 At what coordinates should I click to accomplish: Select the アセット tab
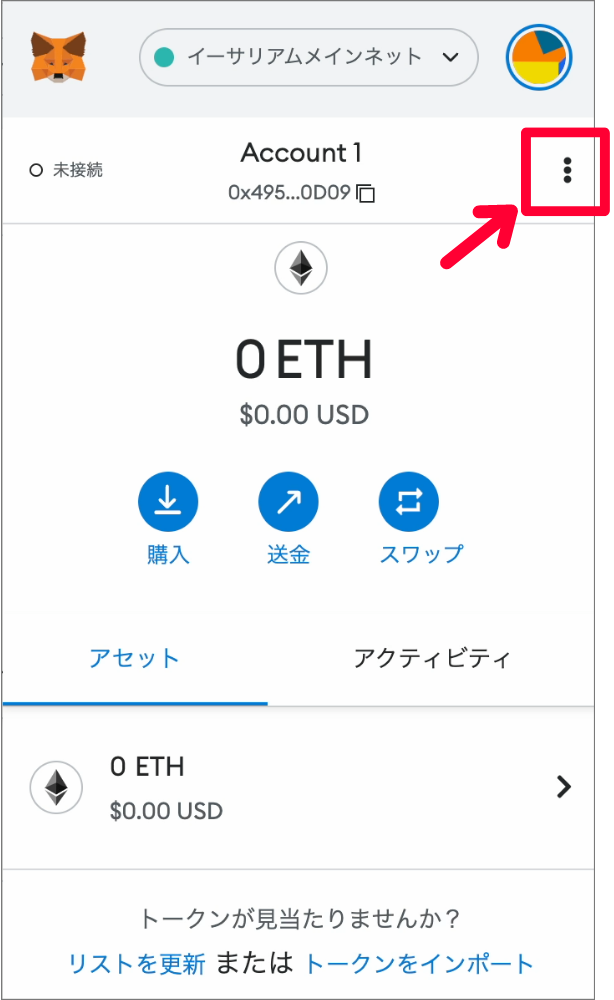(x=135, y=659)
